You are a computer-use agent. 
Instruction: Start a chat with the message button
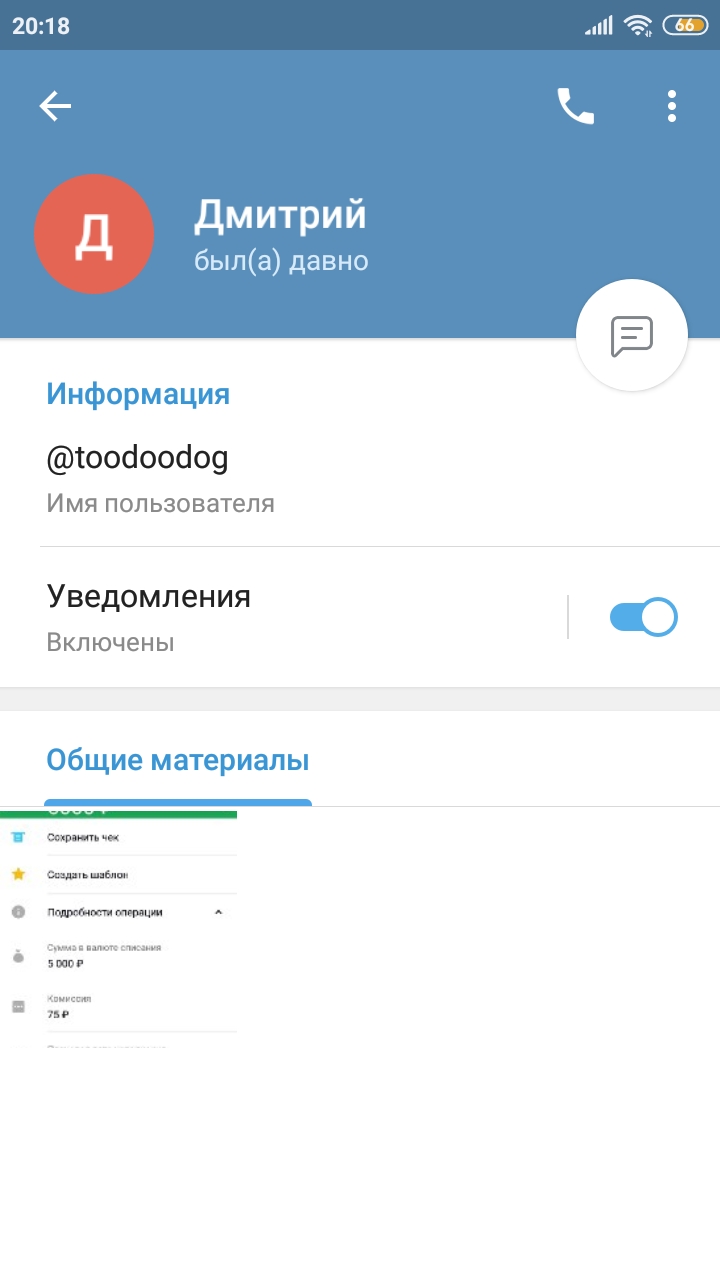click(632, 336)
